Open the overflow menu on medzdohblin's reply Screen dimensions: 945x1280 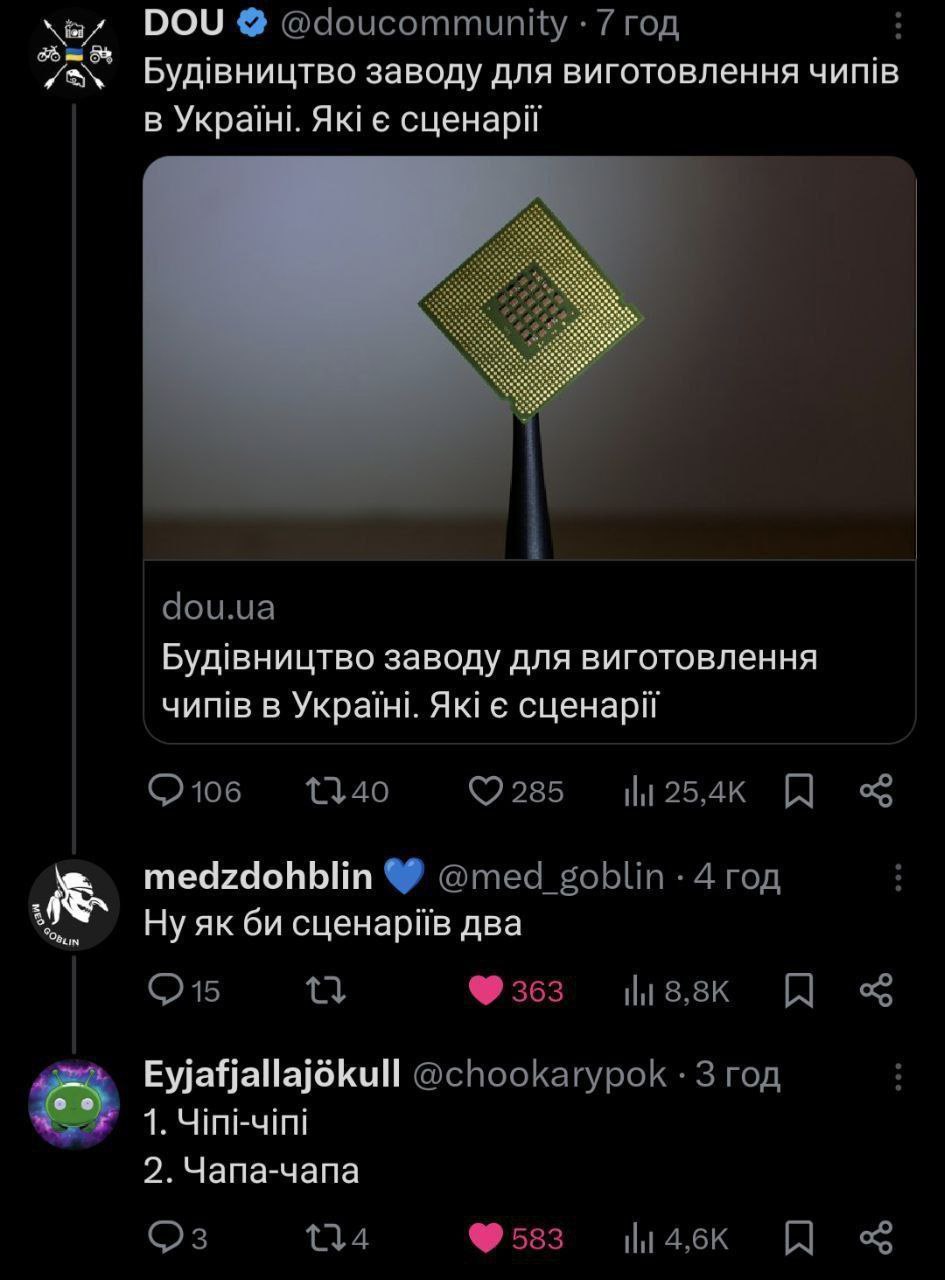pyautogui.click(x=898, y=878)
